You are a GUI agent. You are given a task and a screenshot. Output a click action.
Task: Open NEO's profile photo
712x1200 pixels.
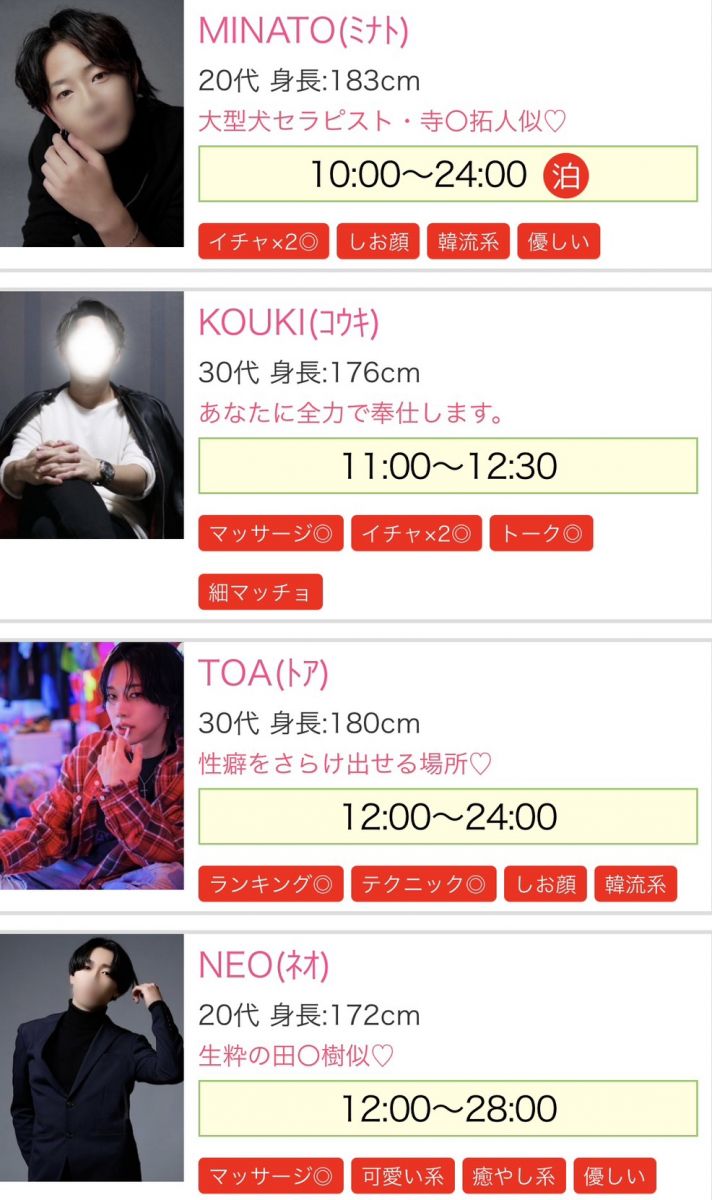point(92,1057)
